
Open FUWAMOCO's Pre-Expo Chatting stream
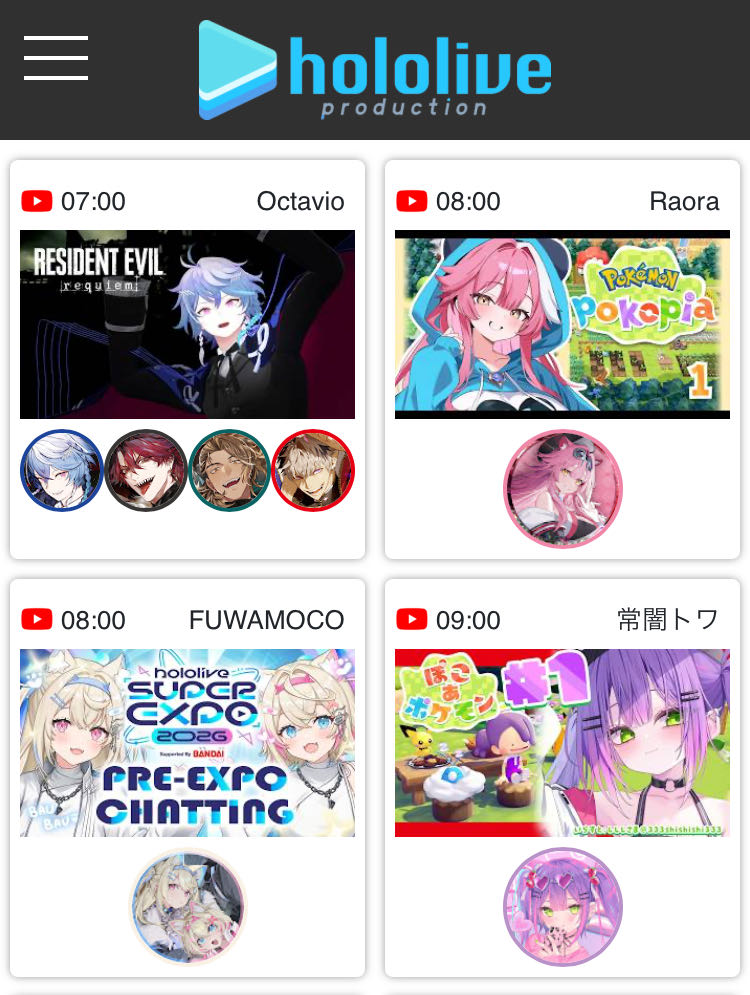pyautogui.click(x=187, y=743)
